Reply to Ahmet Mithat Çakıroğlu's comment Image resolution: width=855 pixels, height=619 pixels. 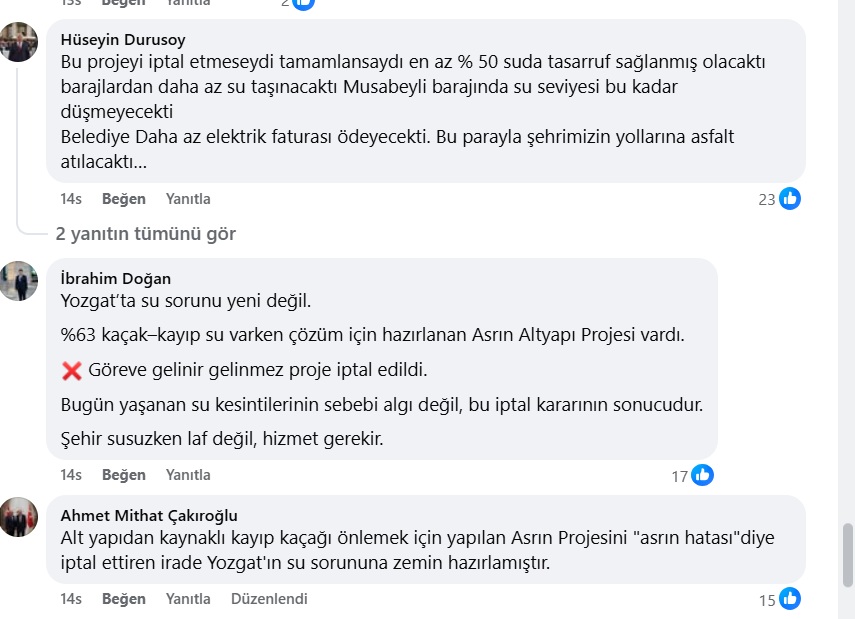pos(188,599)
